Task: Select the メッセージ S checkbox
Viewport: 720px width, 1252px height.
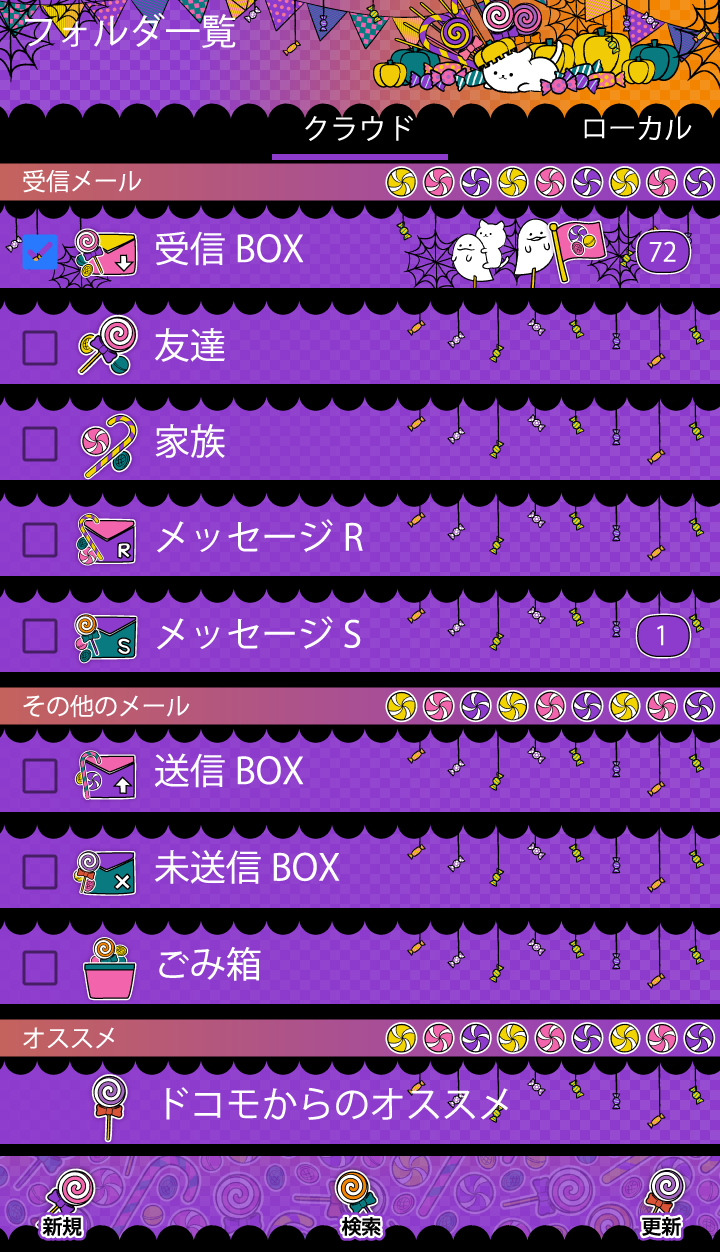Action: point(40,635)
